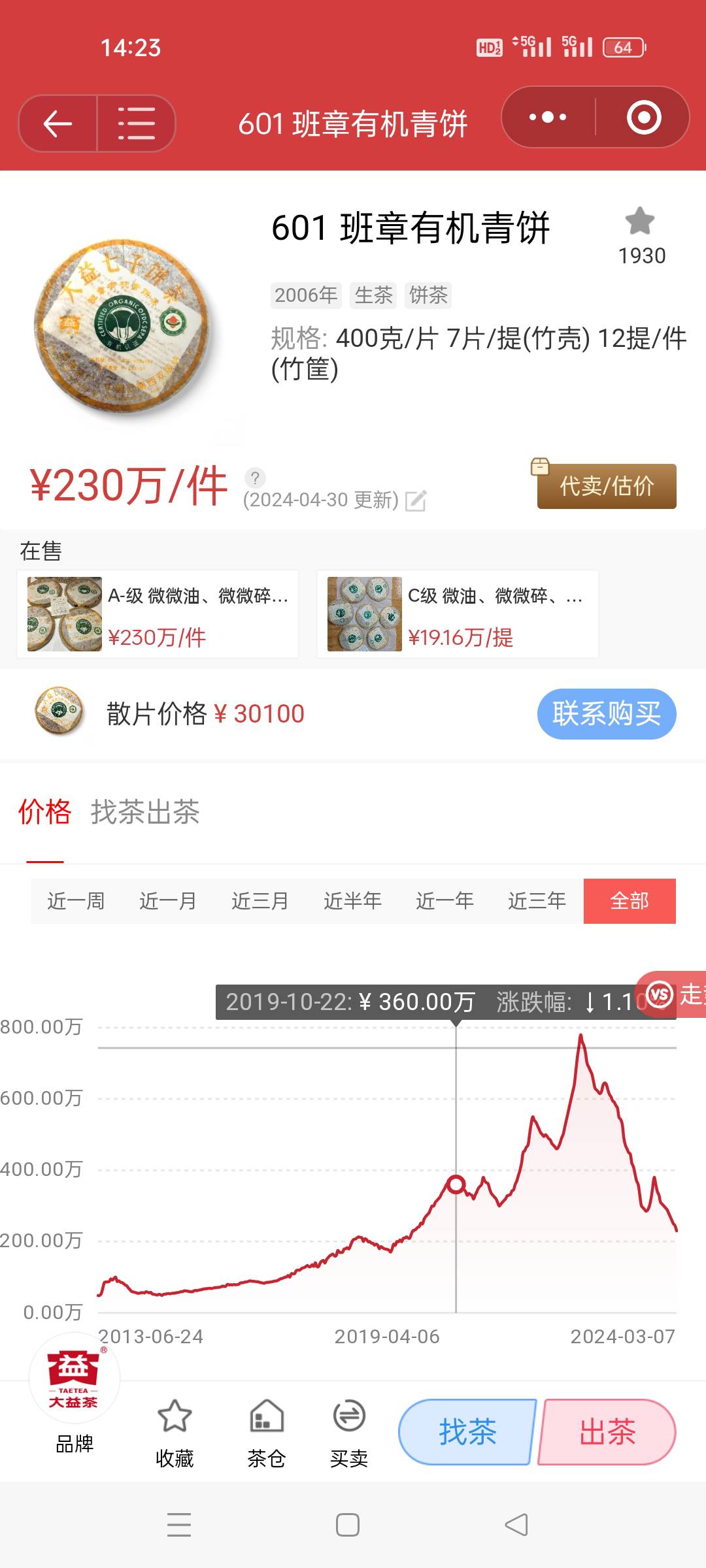Tap 联系购买 to contact seller
706x1568 pixels.
pyautogui.click(x=607, y=714)
